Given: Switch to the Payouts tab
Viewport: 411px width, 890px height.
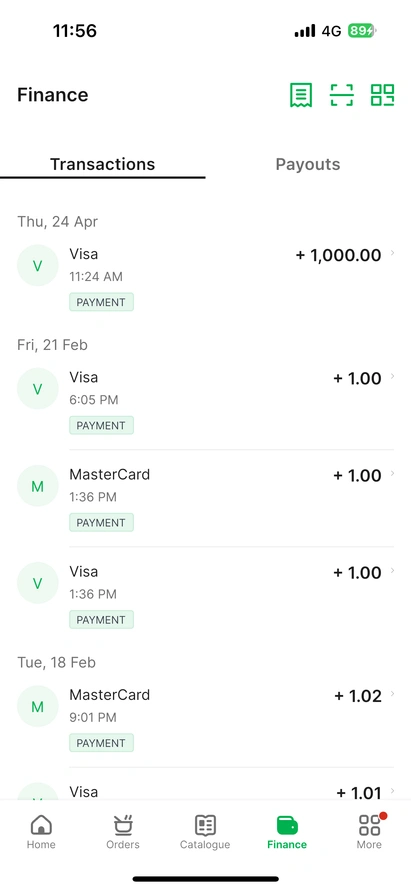Looking at the screenshot, I should pyautogui.click(x=308, y=164).
